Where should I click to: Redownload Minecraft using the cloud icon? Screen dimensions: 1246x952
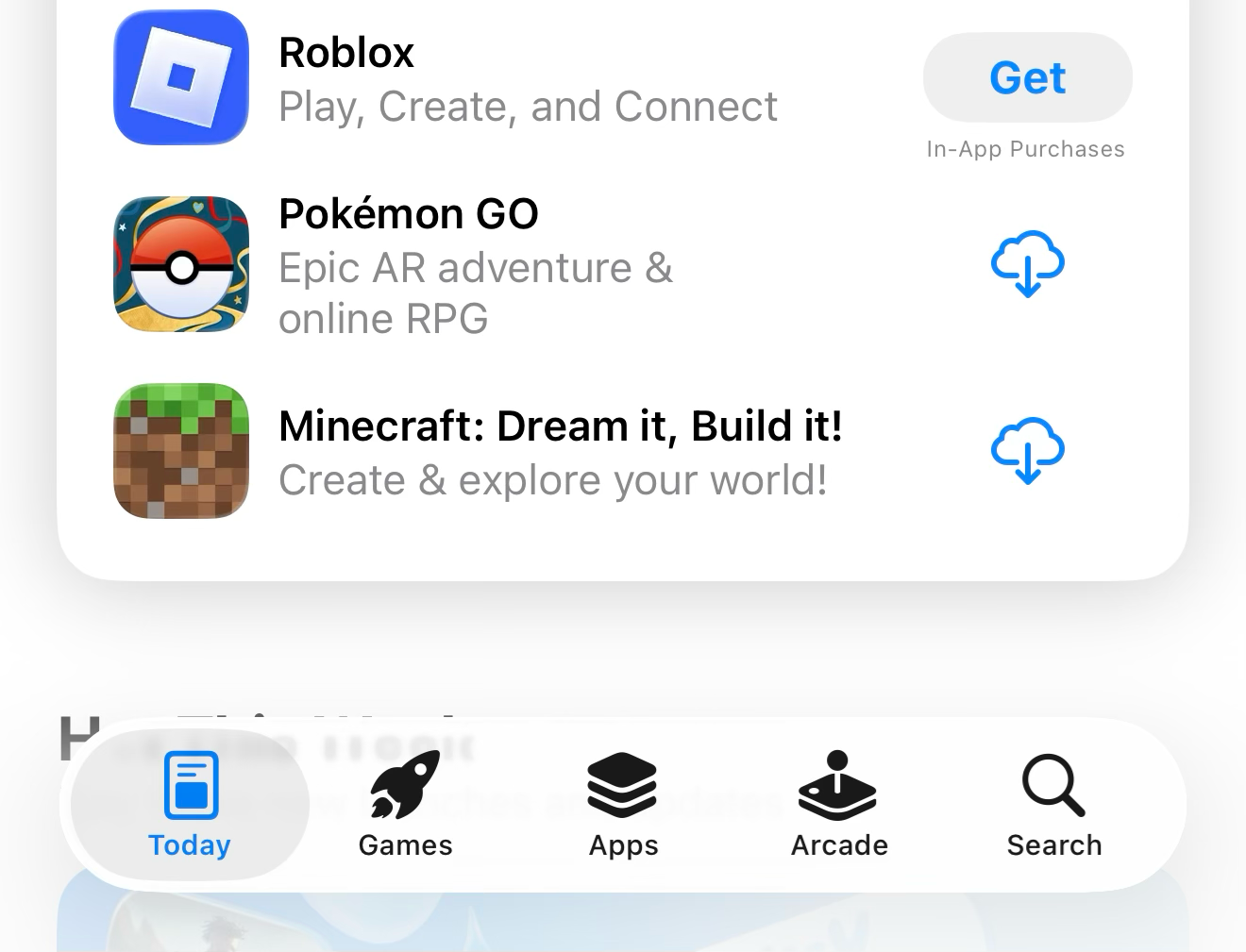point(1027,450)
